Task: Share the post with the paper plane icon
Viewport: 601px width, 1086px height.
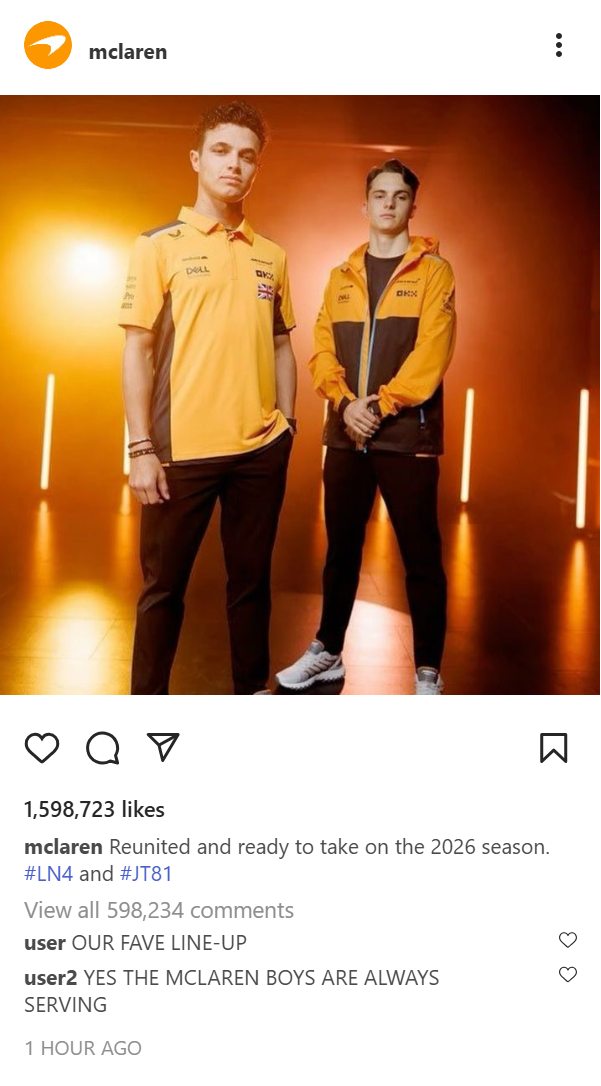Action: tap(163, 747)
